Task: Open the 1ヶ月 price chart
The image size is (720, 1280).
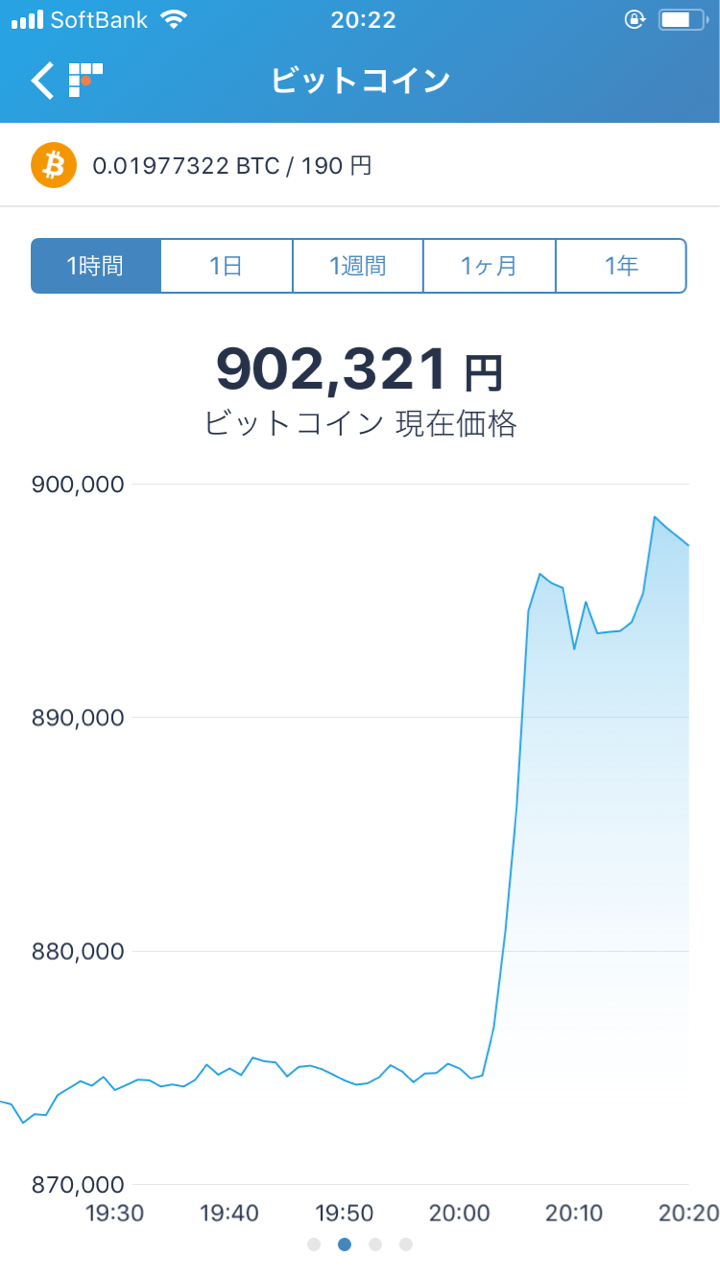Action: pyautogui.click(x=489, y=265)
